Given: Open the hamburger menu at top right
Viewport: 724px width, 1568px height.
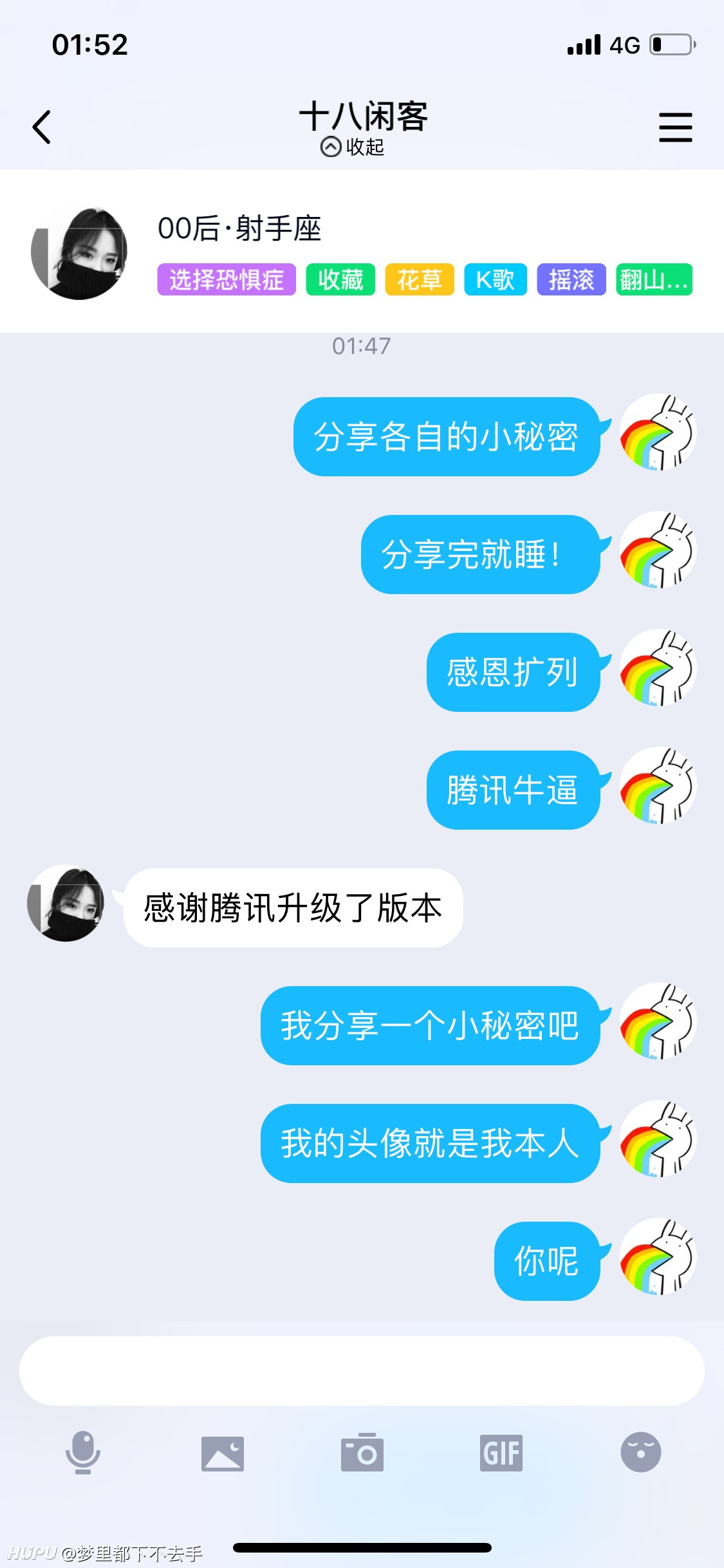Looking at the screenshot, I should (675, 127).
